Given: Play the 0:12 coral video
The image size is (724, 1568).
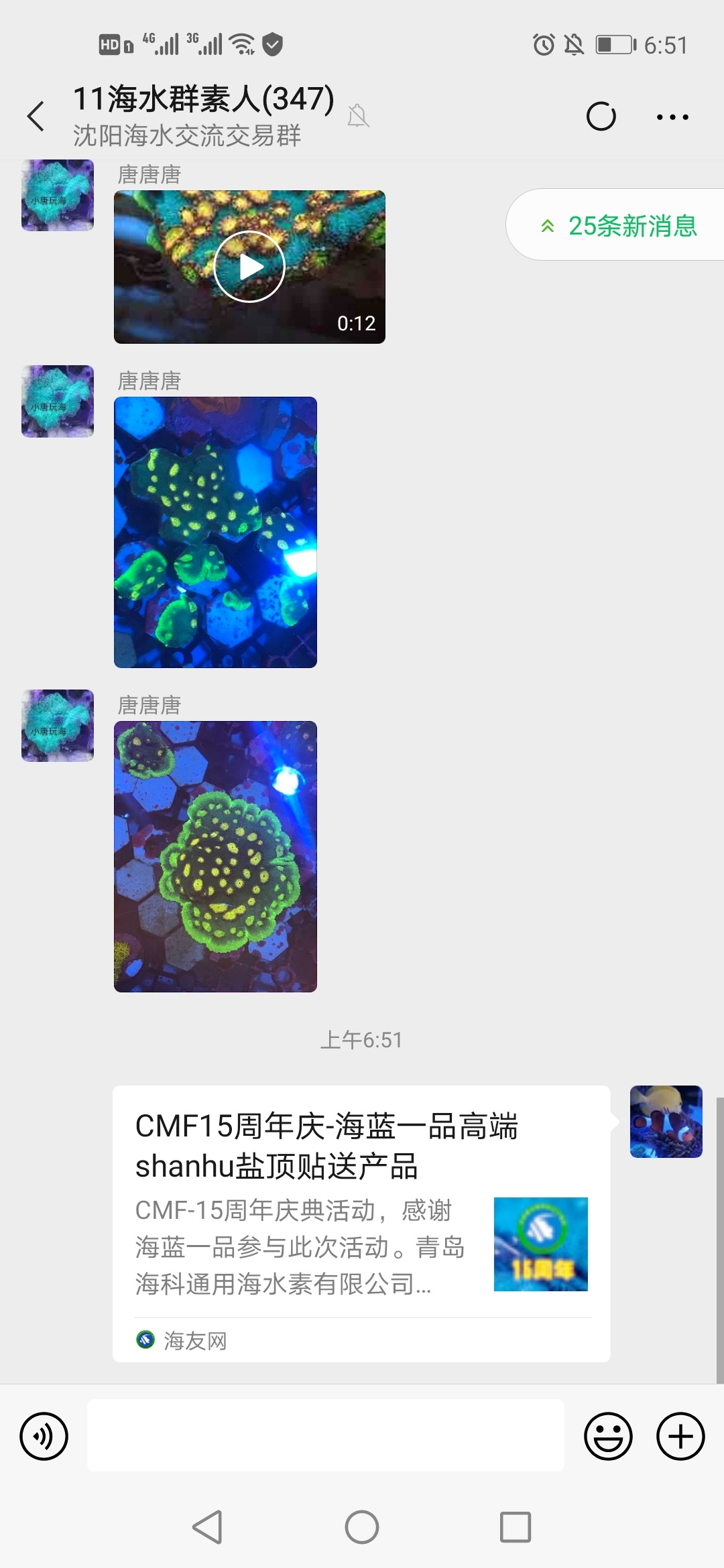Looking at the screenshot, I should [249, 267].
